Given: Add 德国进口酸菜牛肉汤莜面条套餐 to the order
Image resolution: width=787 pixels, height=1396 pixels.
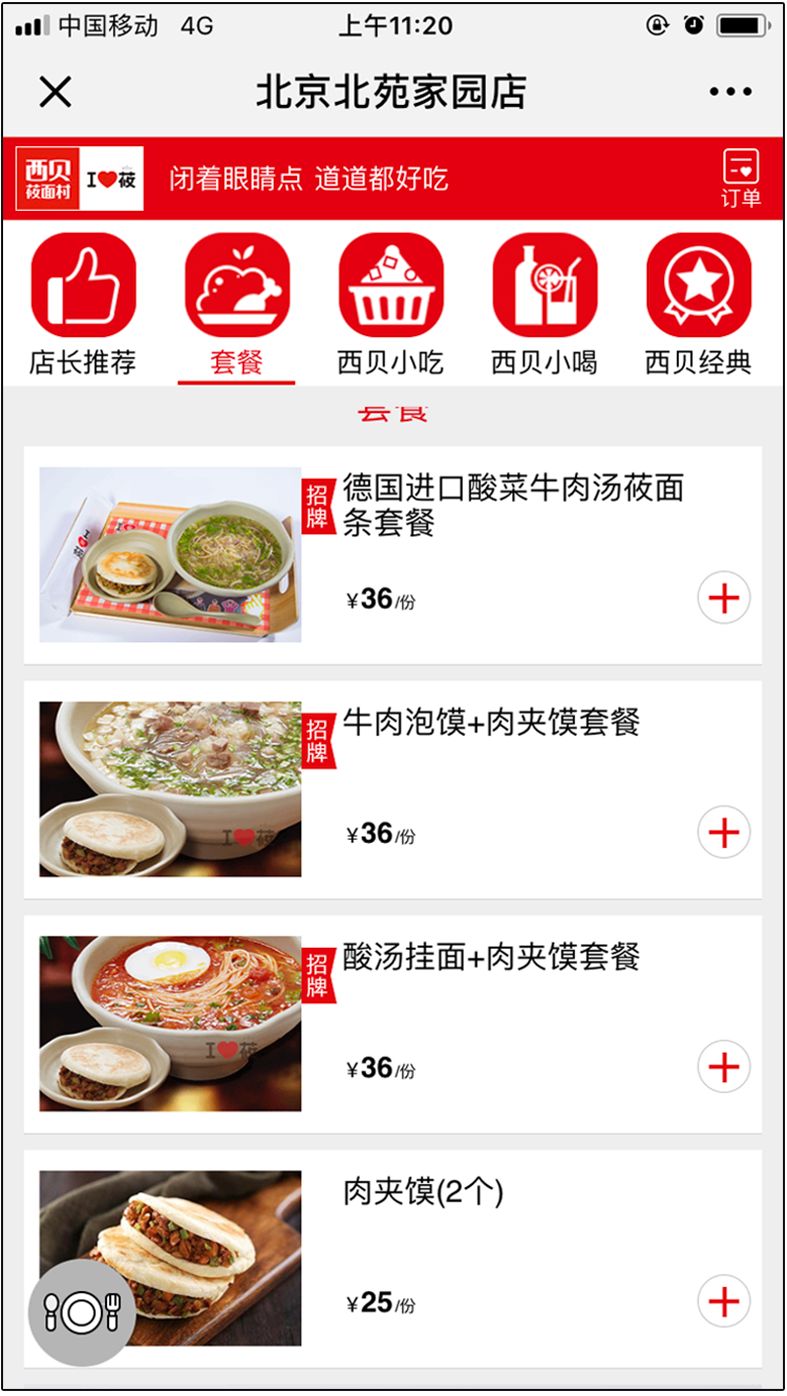Looking at the screenshot, I should (x=723, y=598).
